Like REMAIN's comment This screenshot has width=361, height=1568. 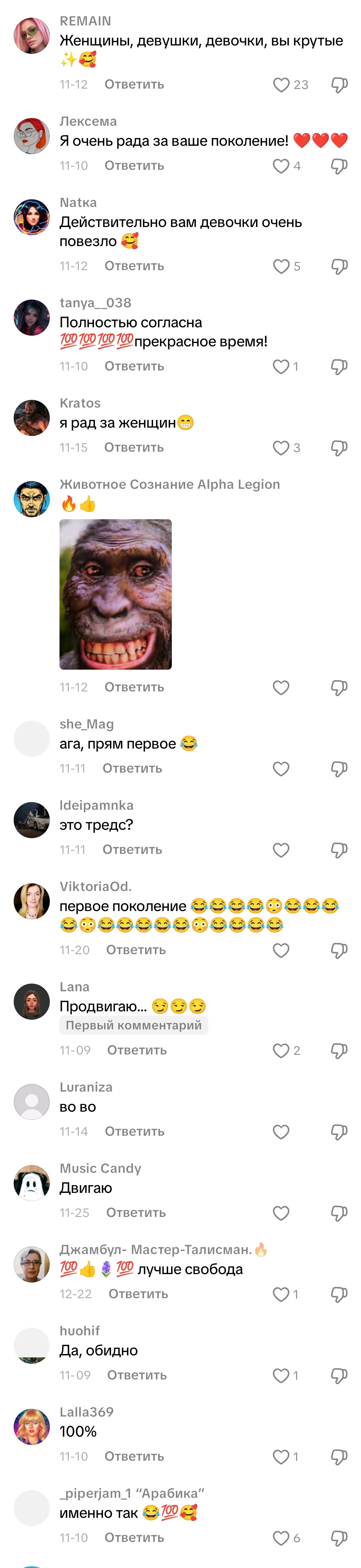(x=281, y=85)
